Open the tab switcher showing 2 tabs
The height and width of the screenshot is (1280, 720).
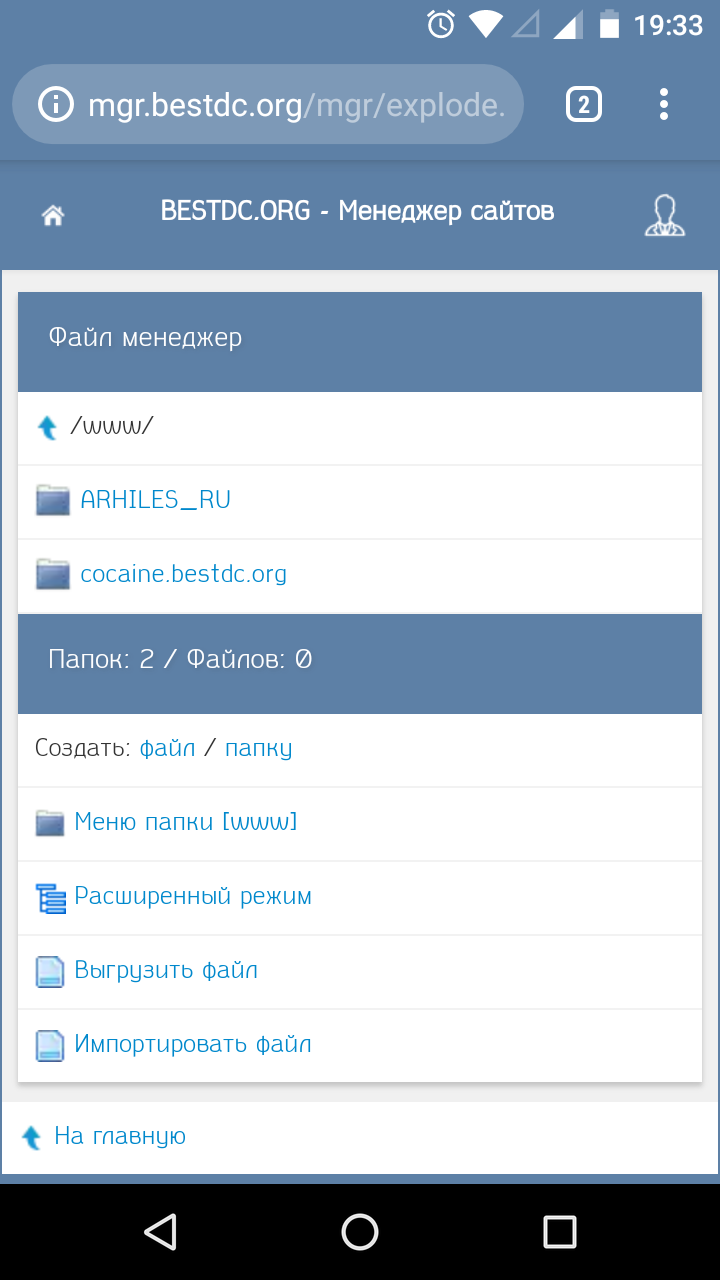[584, 104]
